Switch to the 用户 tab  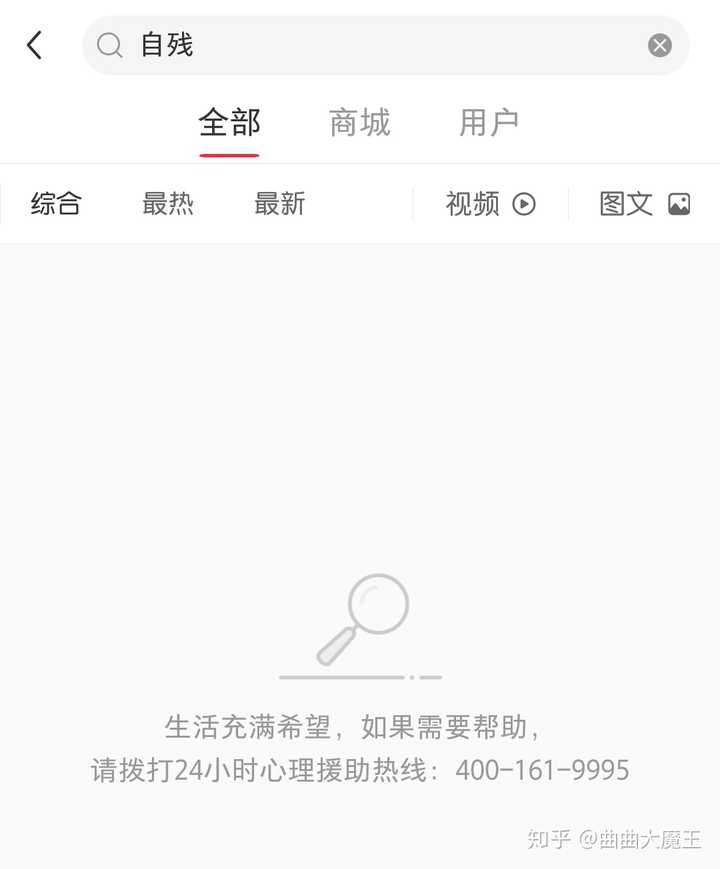(489, 124)
